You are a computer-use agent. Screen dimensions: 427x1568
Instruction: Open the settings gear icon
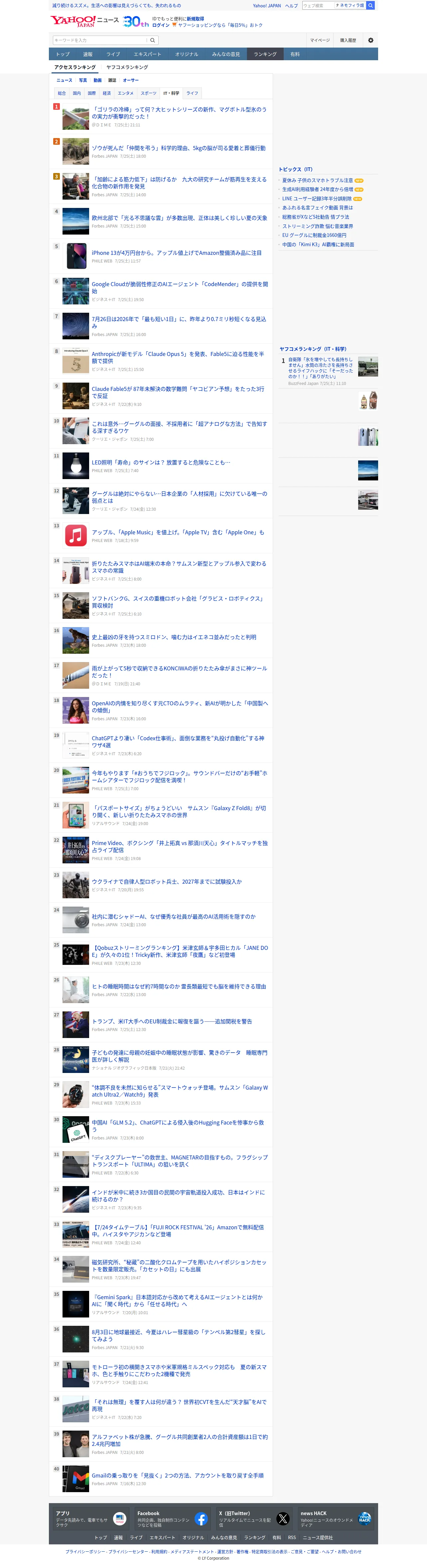point(370,40)
